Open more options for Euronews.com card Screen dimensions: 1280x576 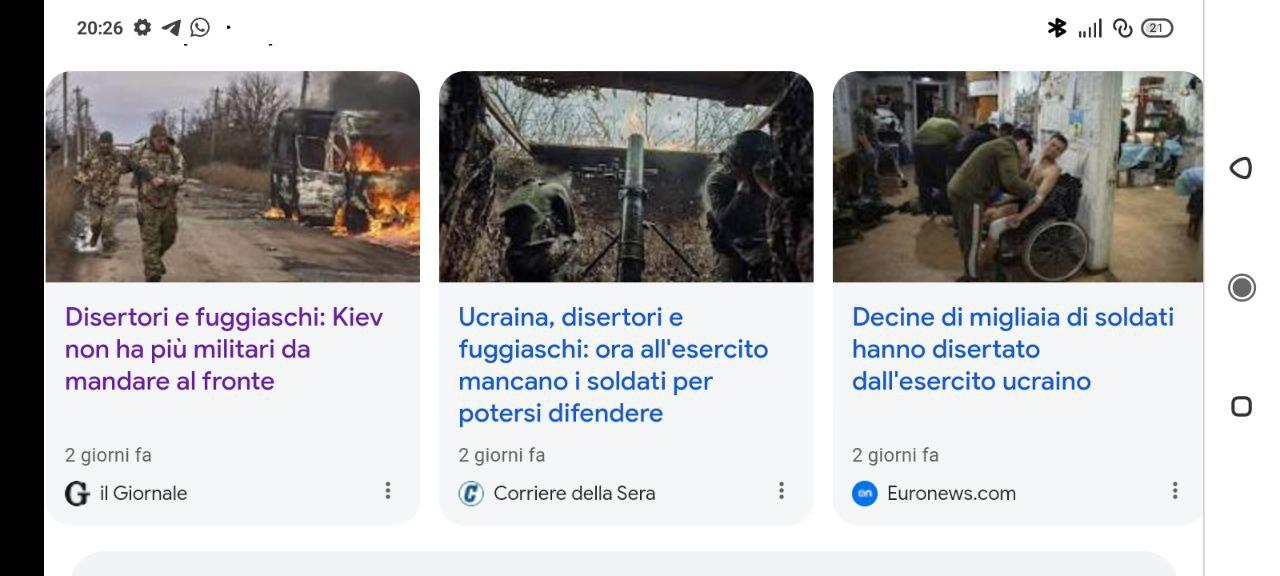(1174, 491)
